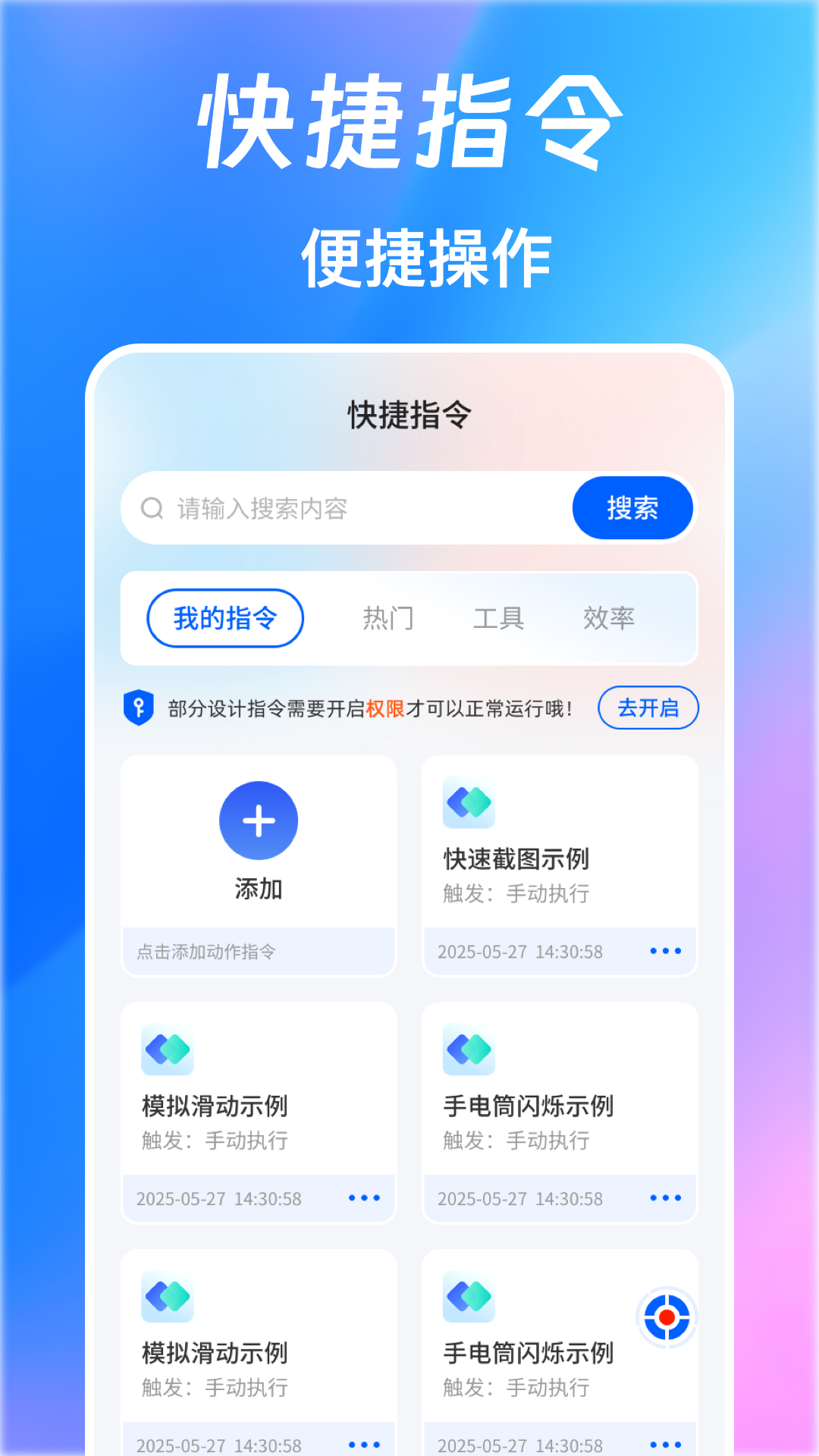Tap the plus icon to add a shortcut
This screenshot has width=819, height=1456.
pos(259,820)
